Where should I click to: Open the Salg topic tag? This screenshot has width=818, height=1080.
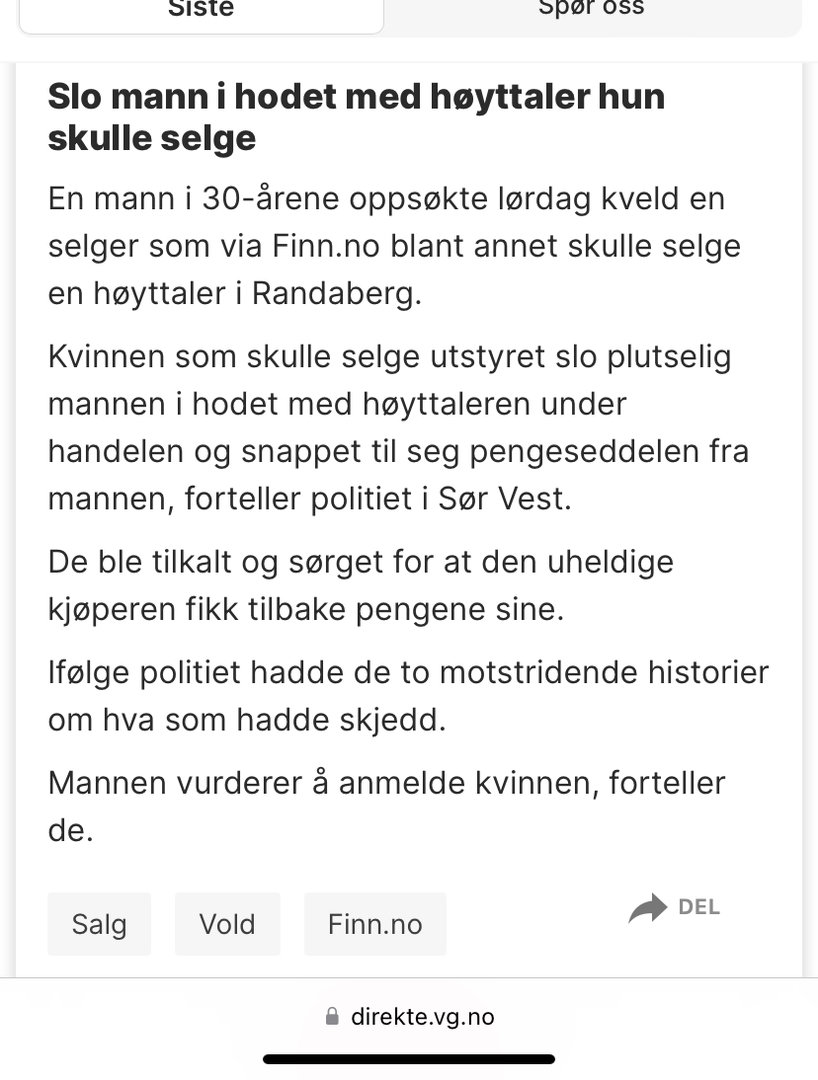tap(99, 924)
